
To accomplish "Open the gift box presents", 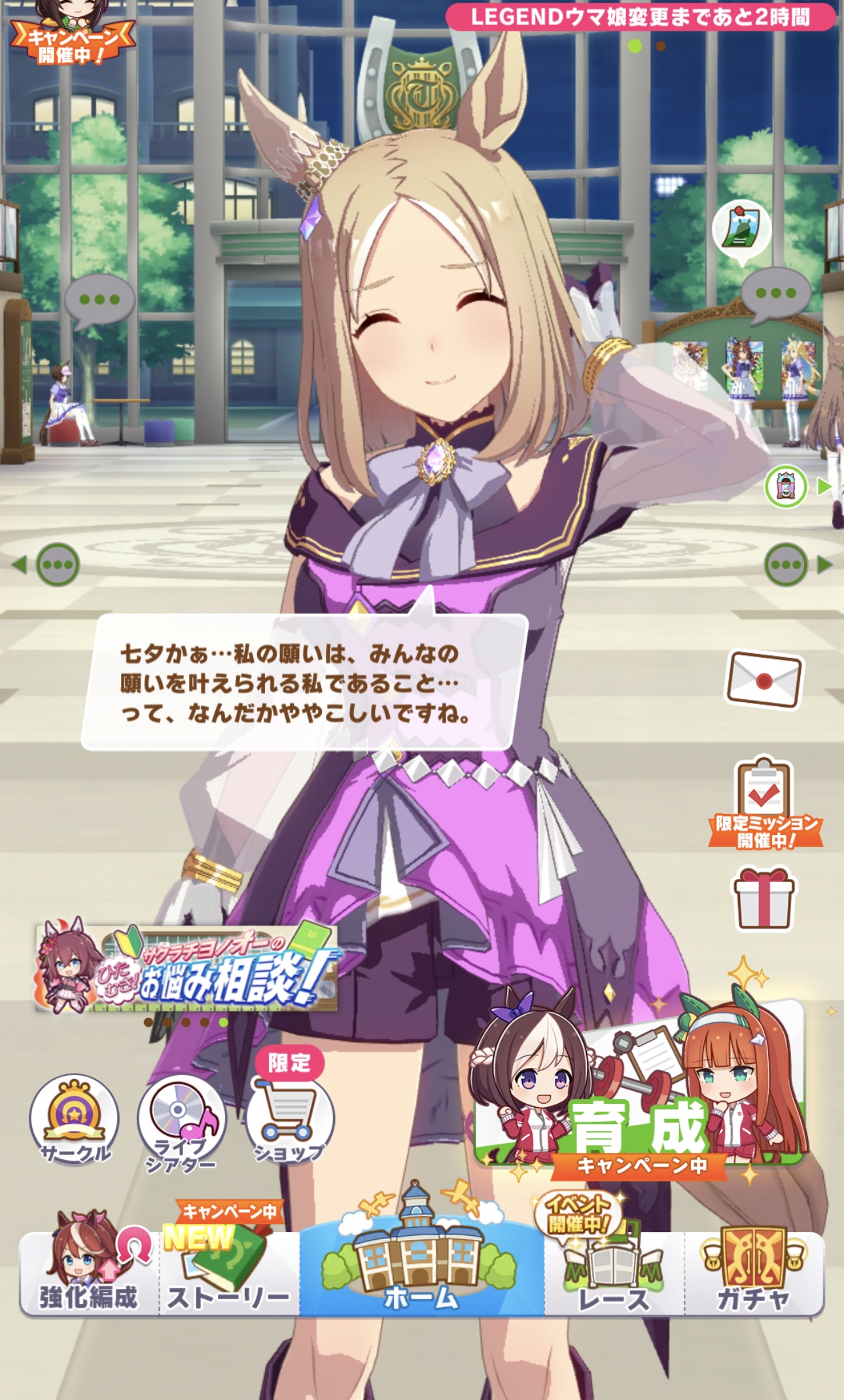I will [x=764, y=899].
